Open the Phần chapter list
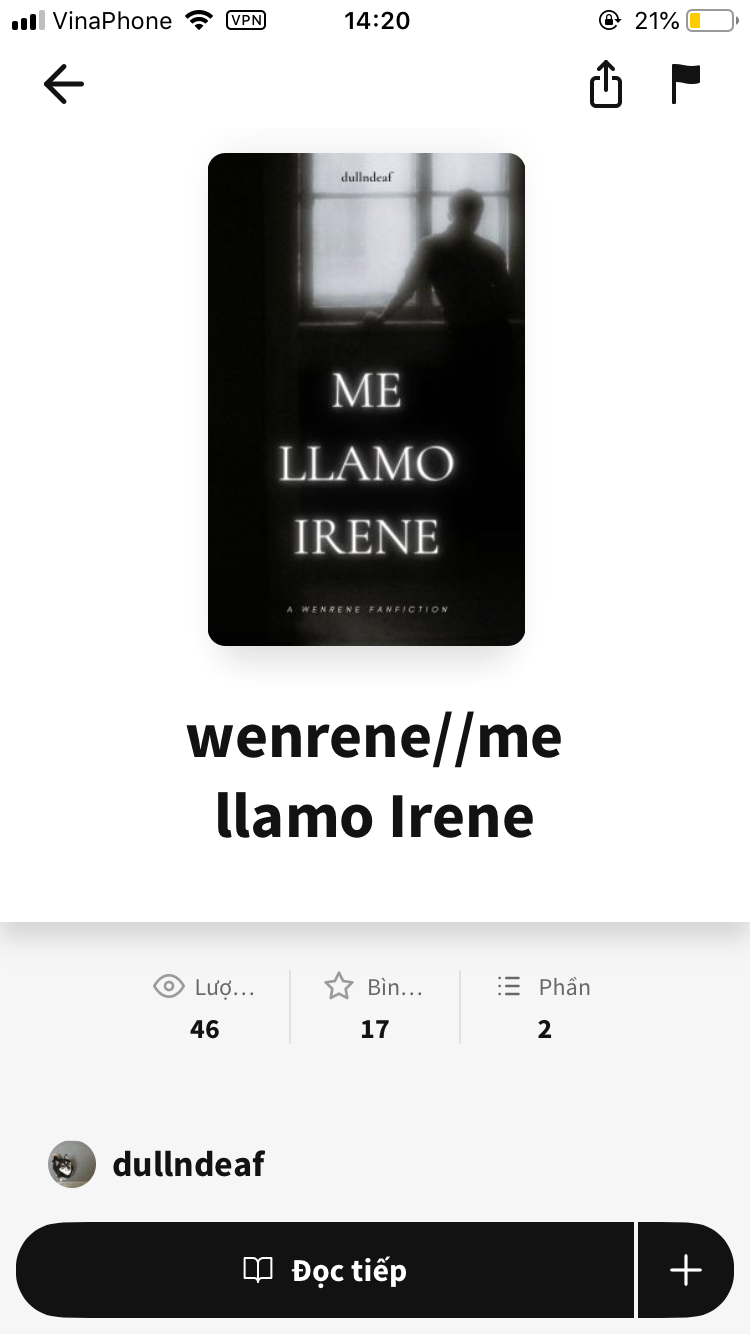The height and width of the screenshot is (1334, 750). [545, 1006]
